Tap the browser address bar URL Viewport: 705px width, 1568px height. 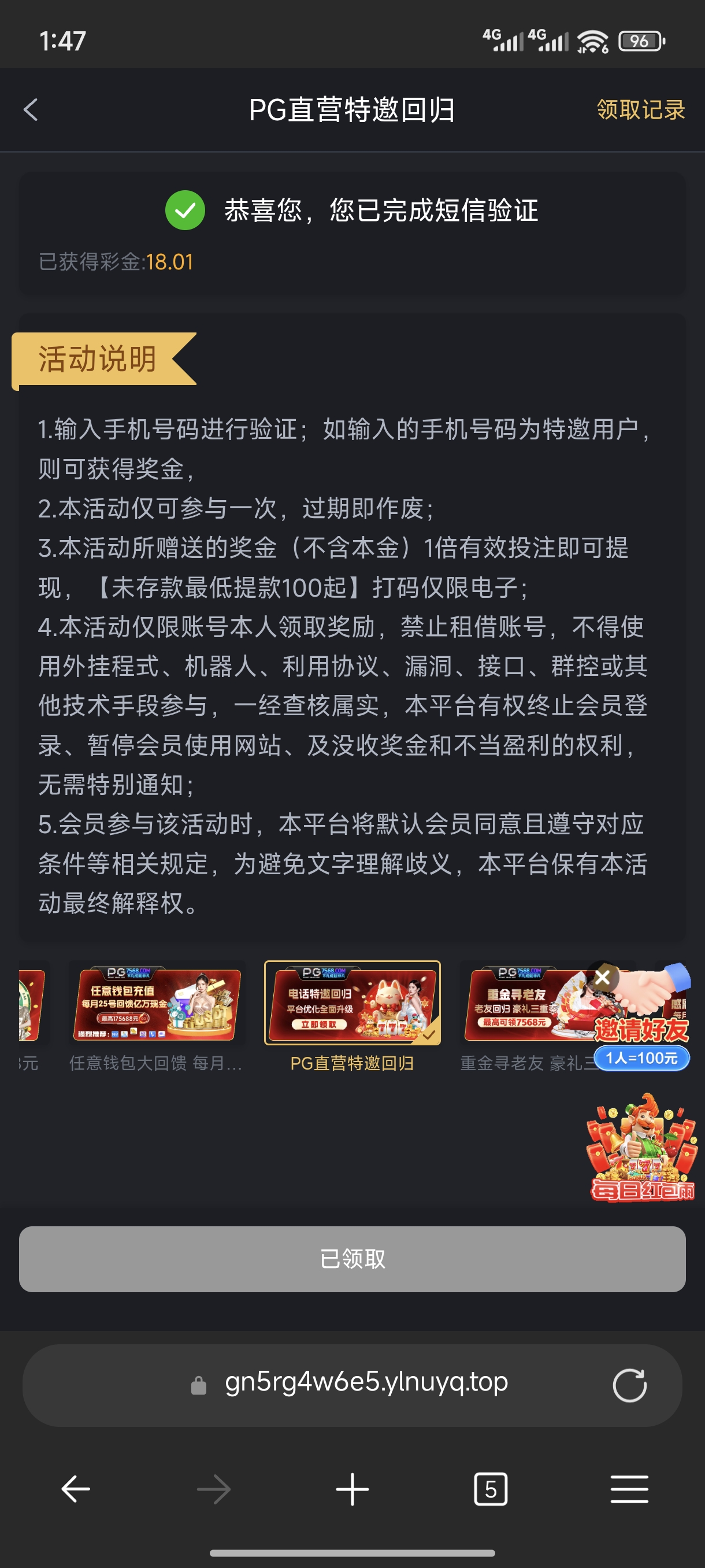[x=366, y=1382]
